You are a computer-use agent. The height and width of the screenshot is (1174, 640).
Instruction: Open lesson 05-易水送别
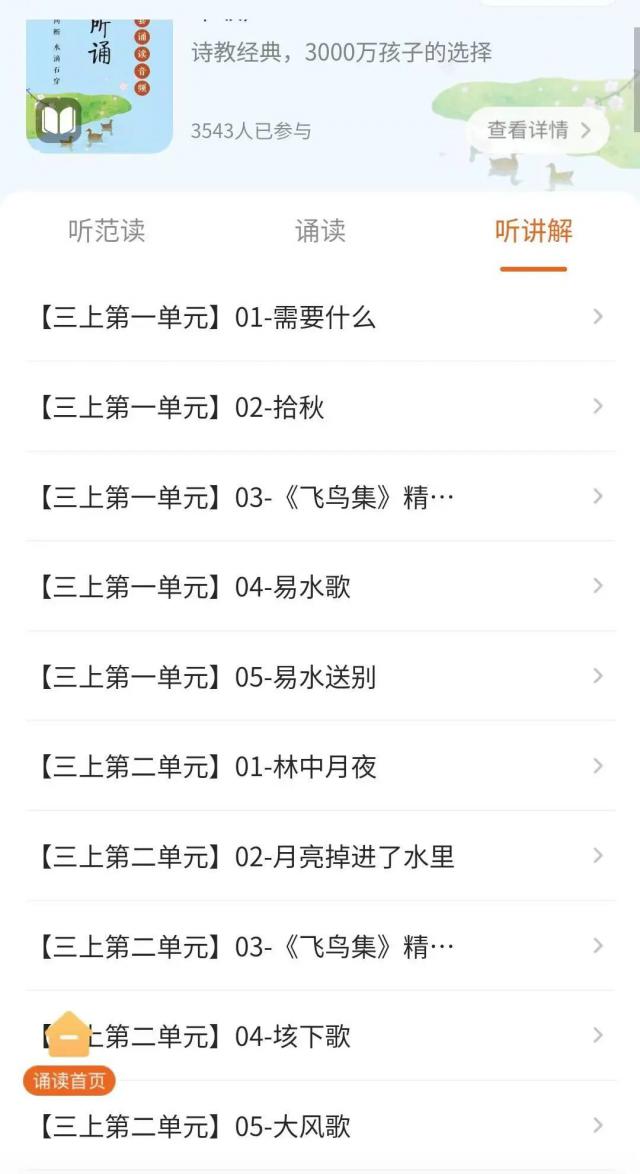(320, 677)
